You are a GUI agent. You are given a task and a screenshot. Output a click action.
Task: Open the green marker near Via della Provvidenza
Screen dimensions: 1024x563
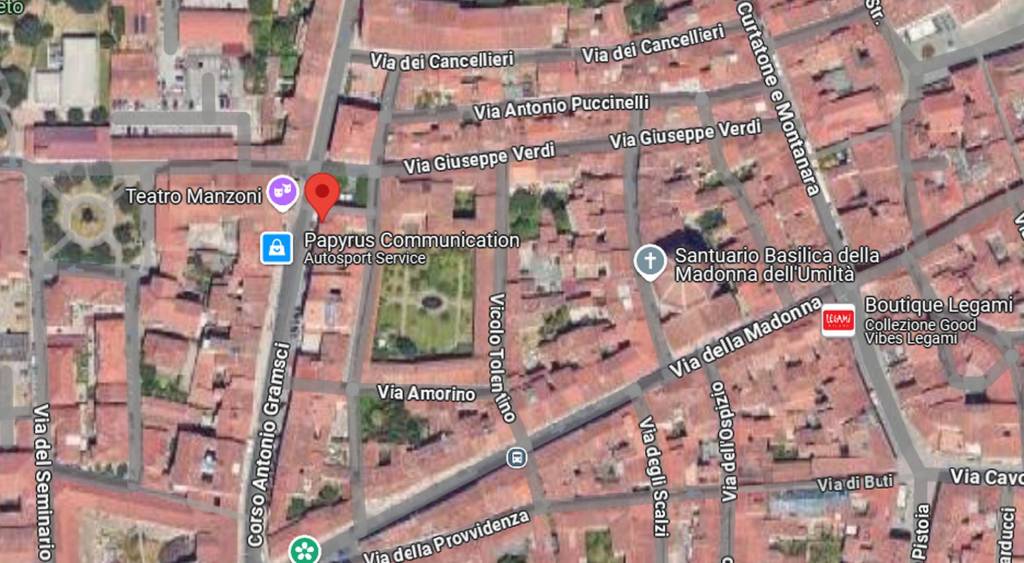coord(304,549)
